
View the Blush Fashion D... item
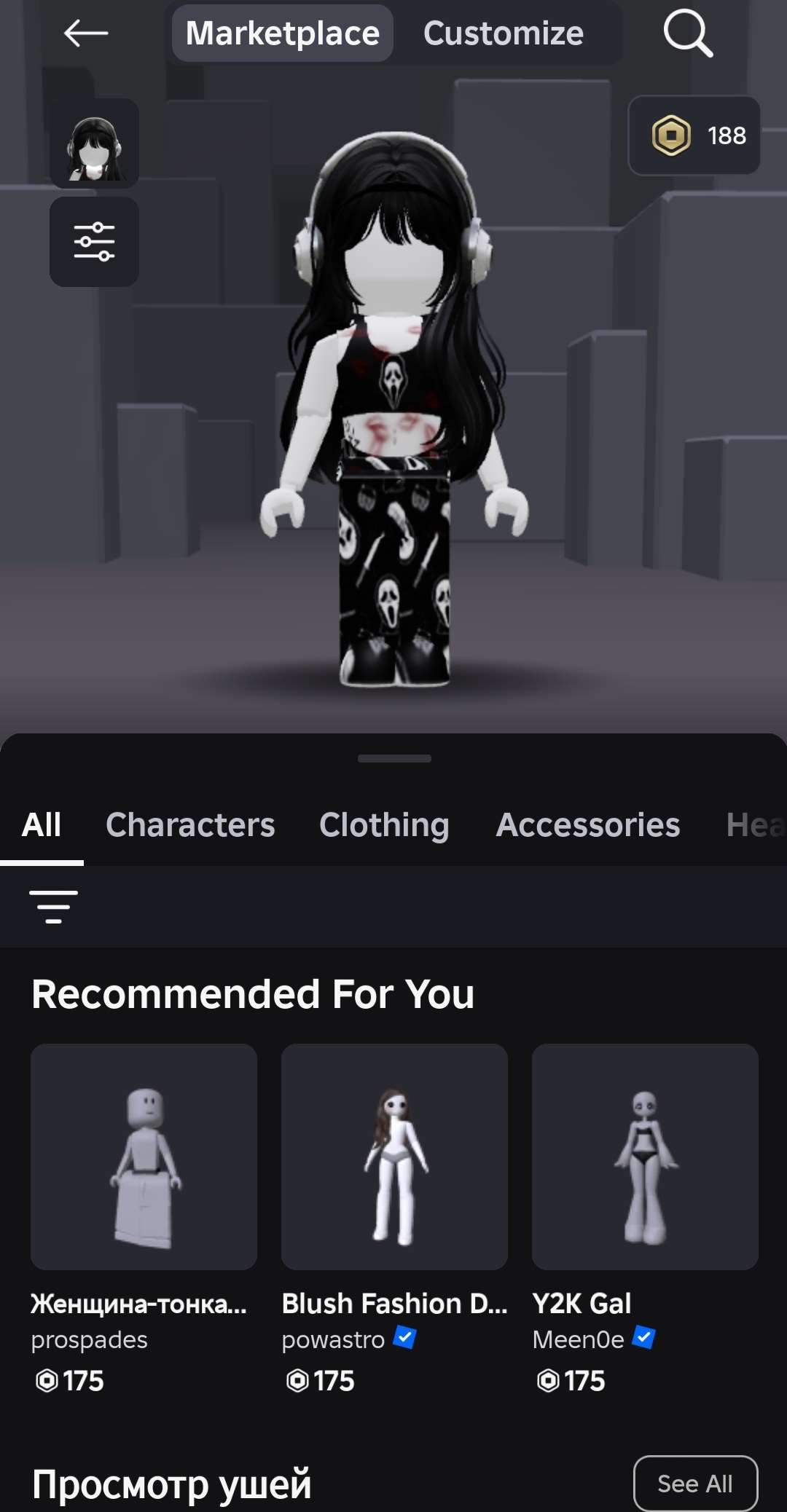point(394,1158)
